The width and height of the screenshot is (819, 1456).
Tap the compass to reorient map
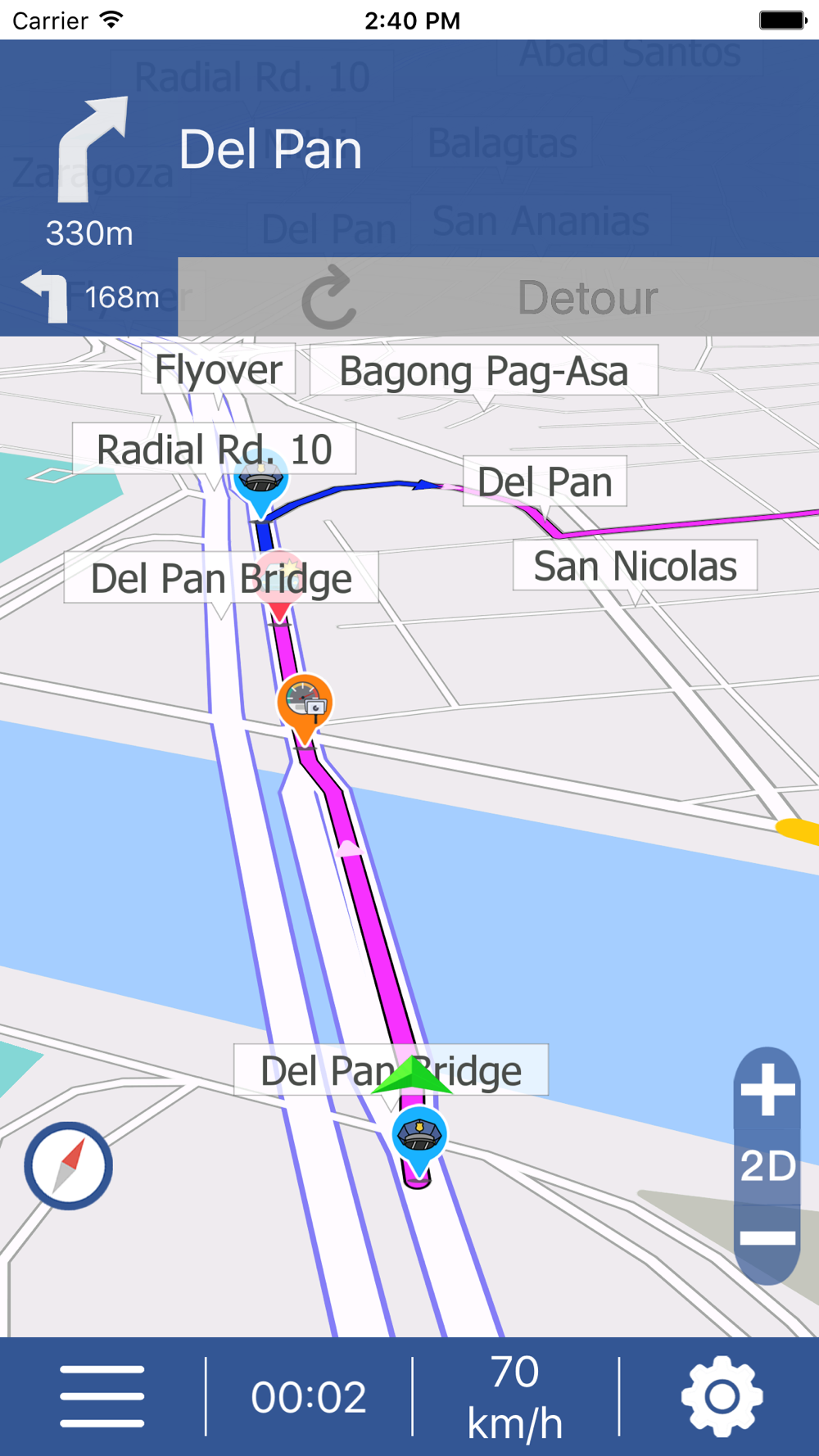[69, 1165]
